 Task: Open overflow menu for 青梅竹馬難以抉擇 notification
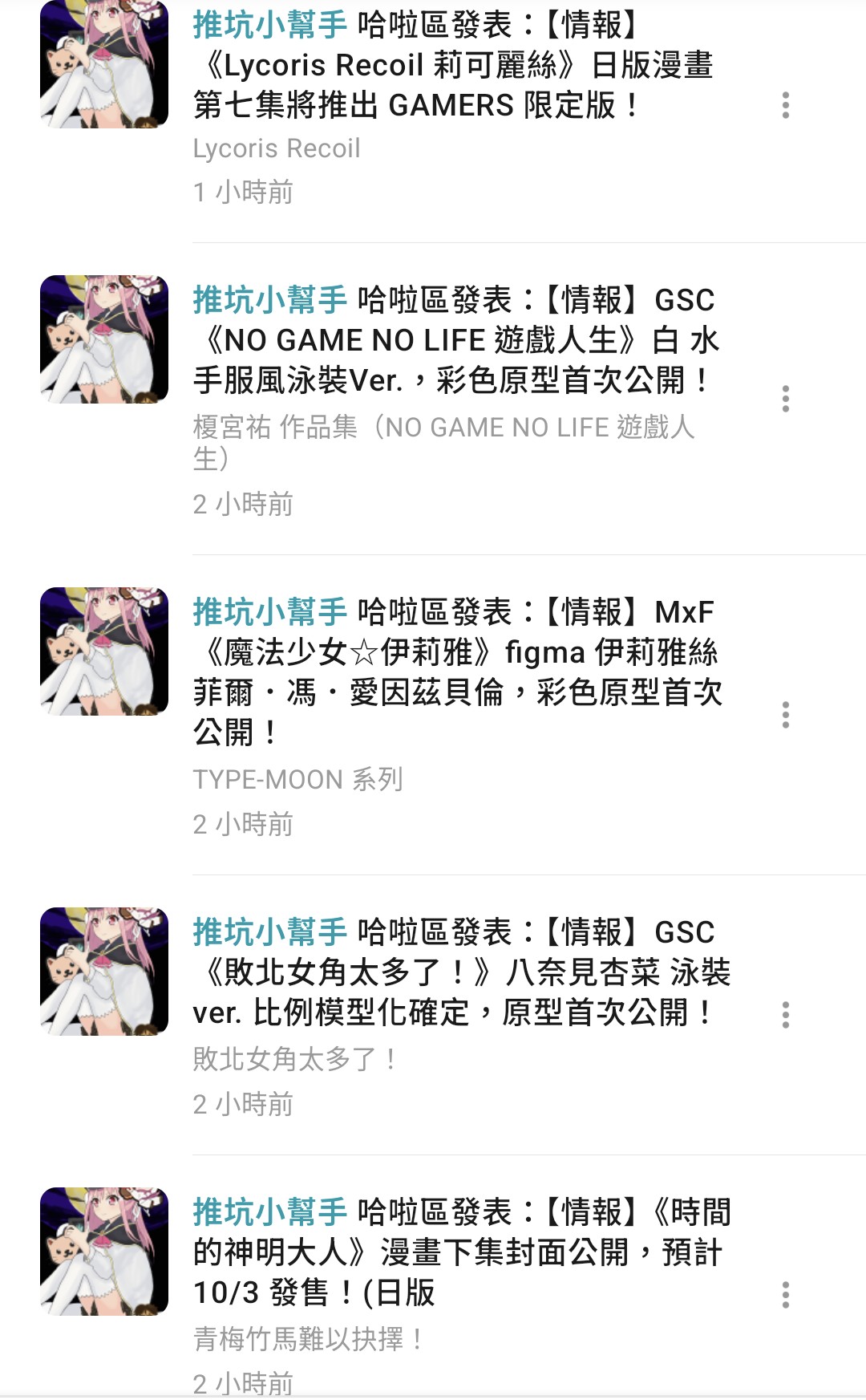785,1295
